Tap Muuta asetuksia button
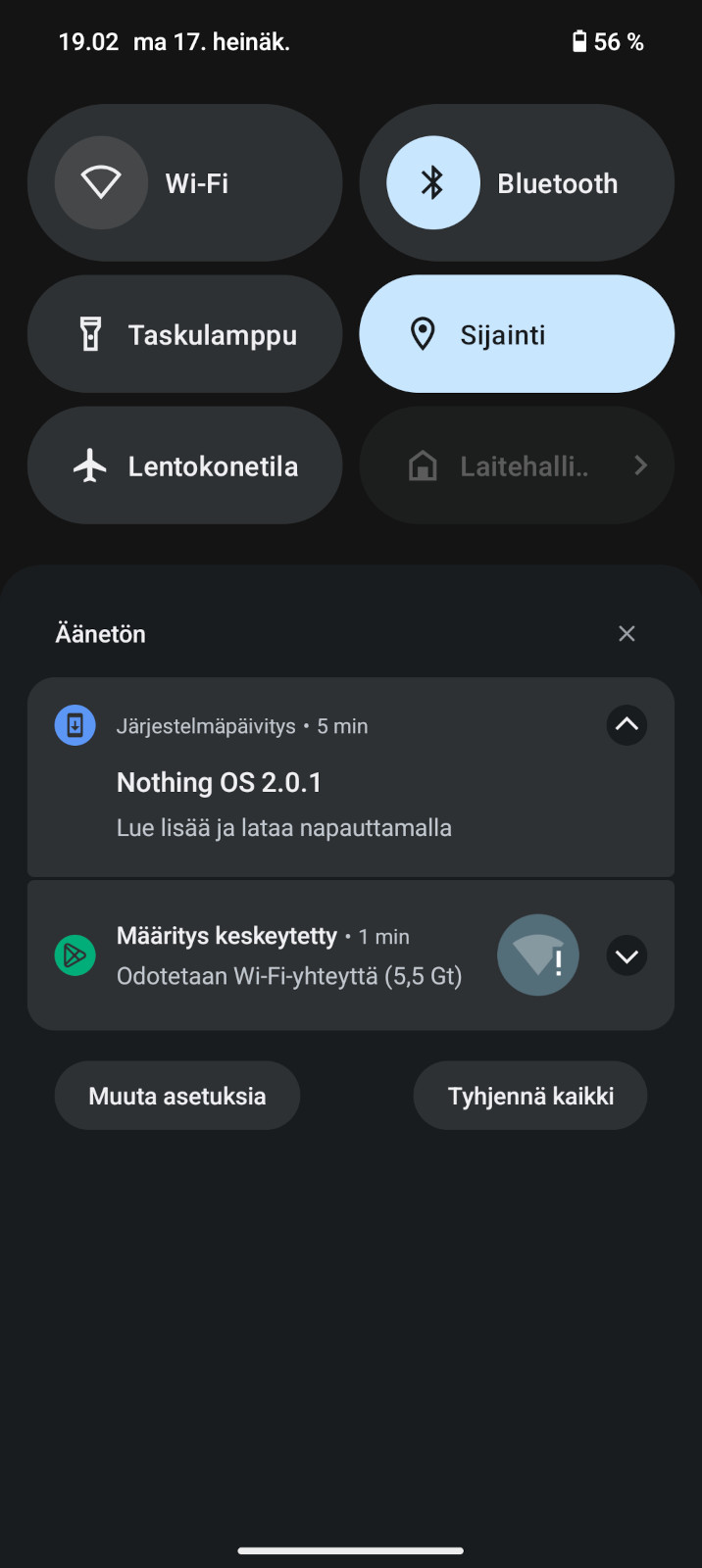The image size is (702, 1568). [177, 1096]
